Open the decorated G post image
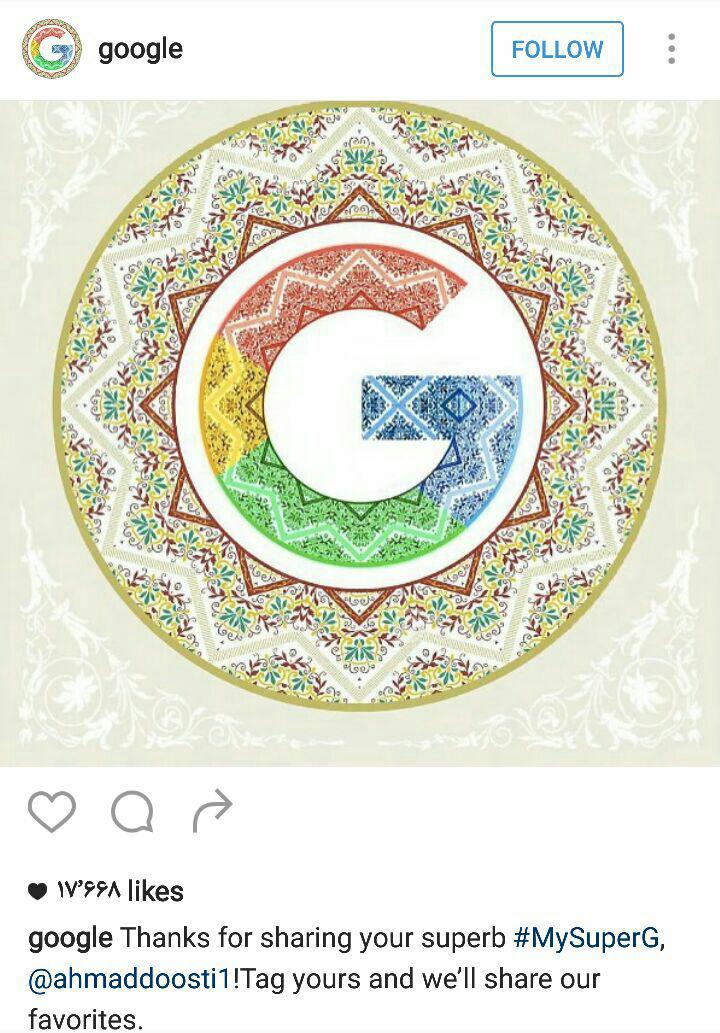 pyautogui.click(x=360, y=432)
